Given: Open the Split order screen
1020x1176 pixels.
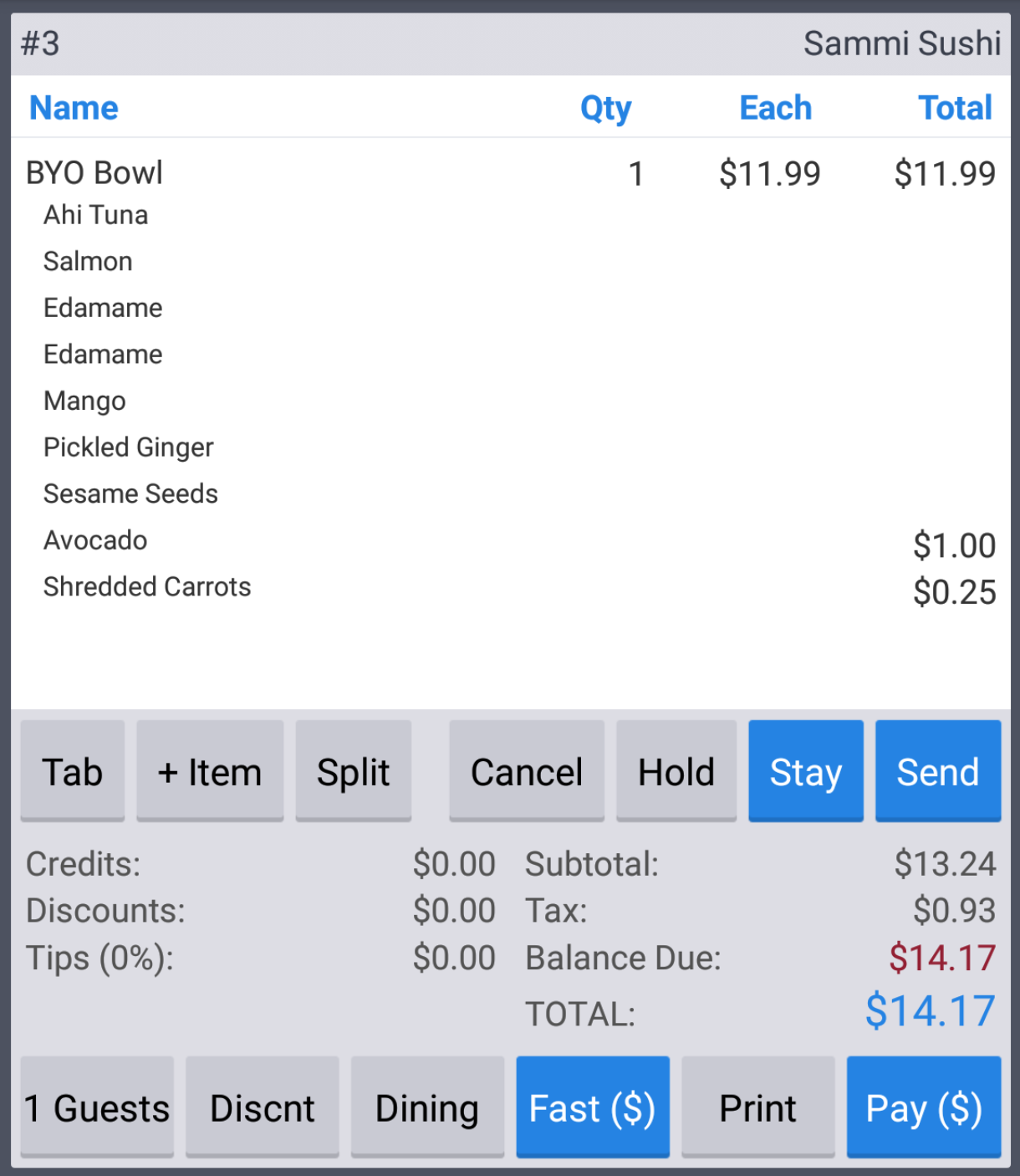Looking at the screenshot, I should 353,770.
